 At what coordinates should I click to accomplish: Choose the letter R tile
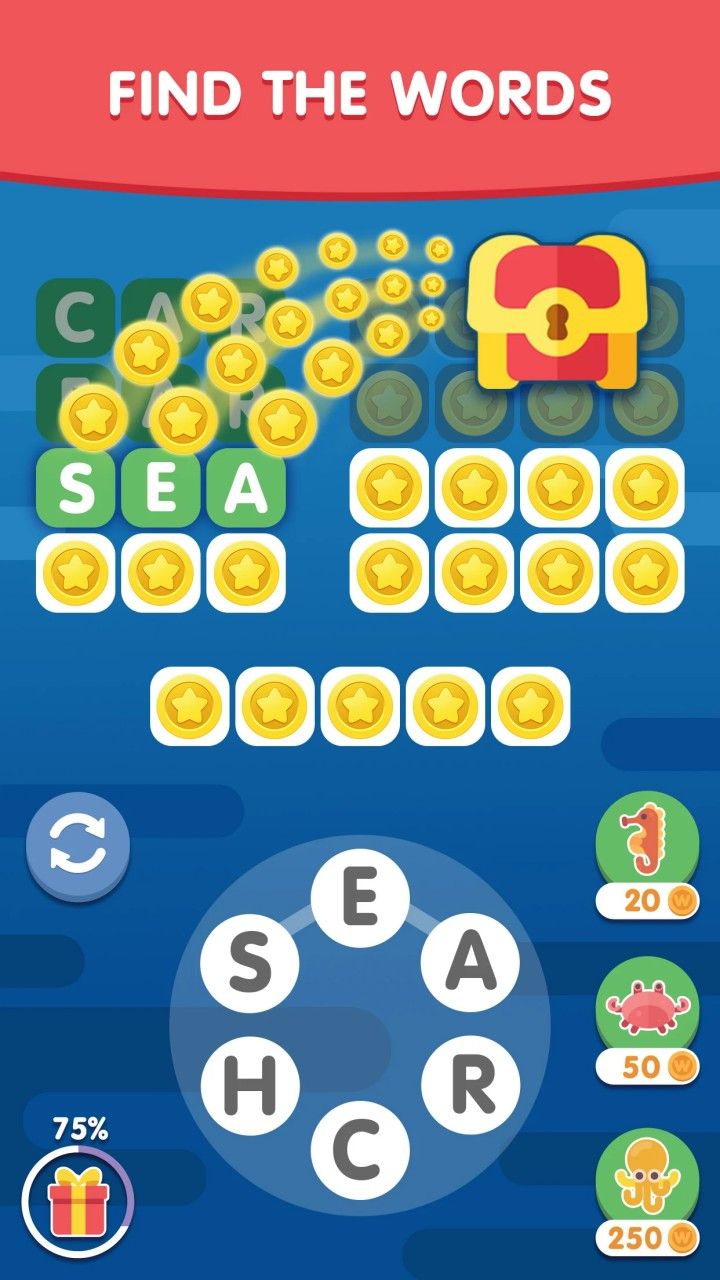pos(470,1085)
